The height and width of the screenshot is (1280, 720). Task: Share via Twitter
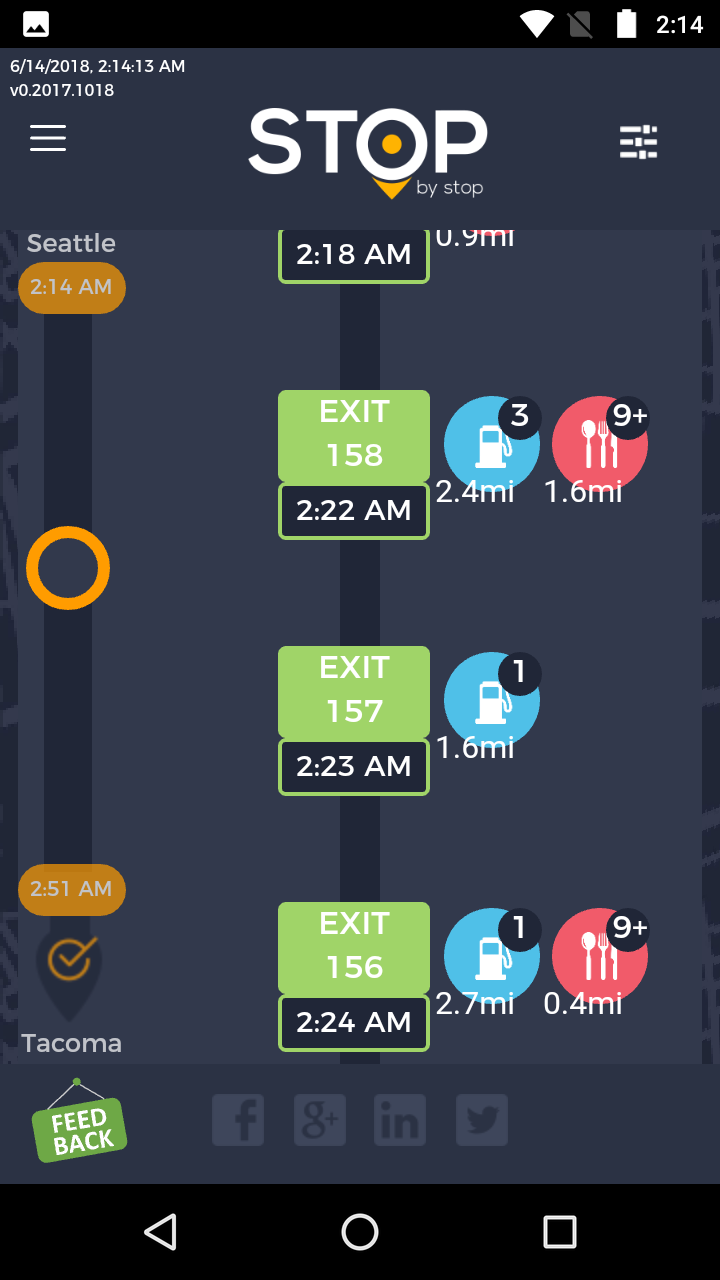pyautogui.click(x=482, y=1120)
